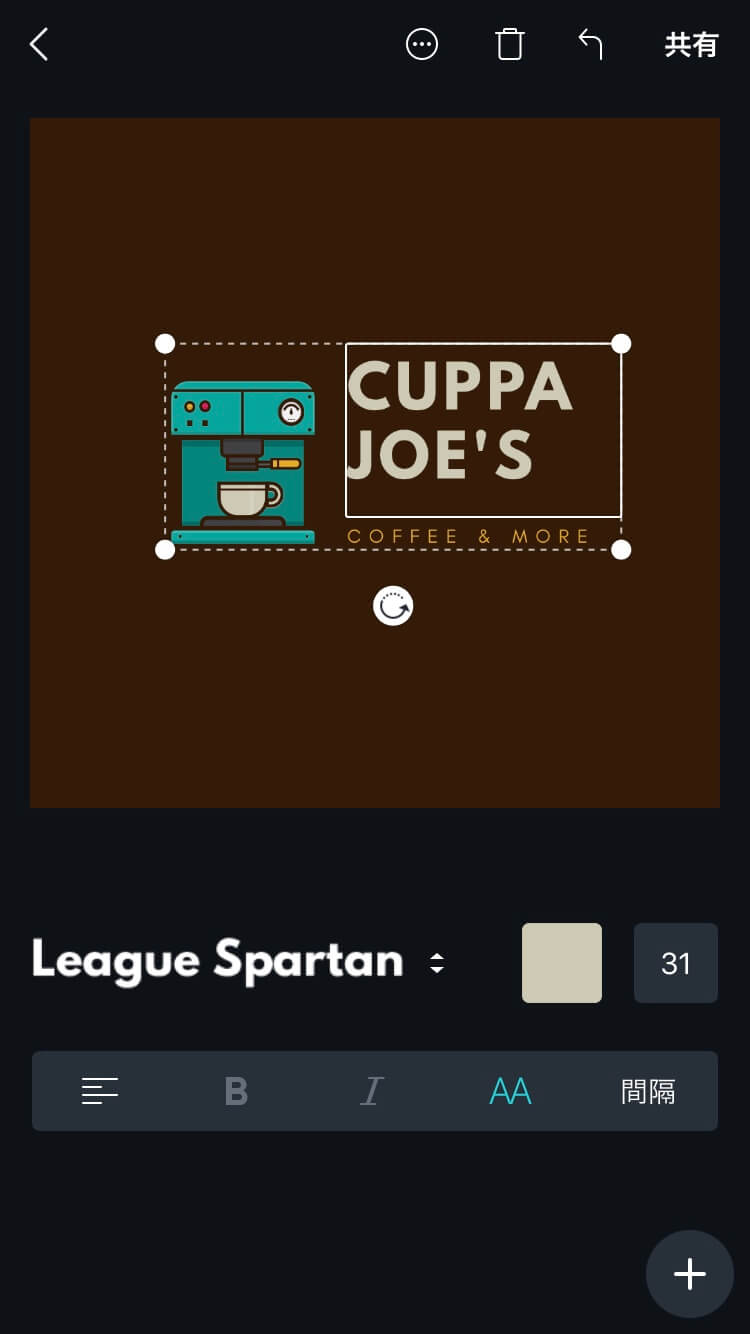Toggle italic formatting

372,1091
